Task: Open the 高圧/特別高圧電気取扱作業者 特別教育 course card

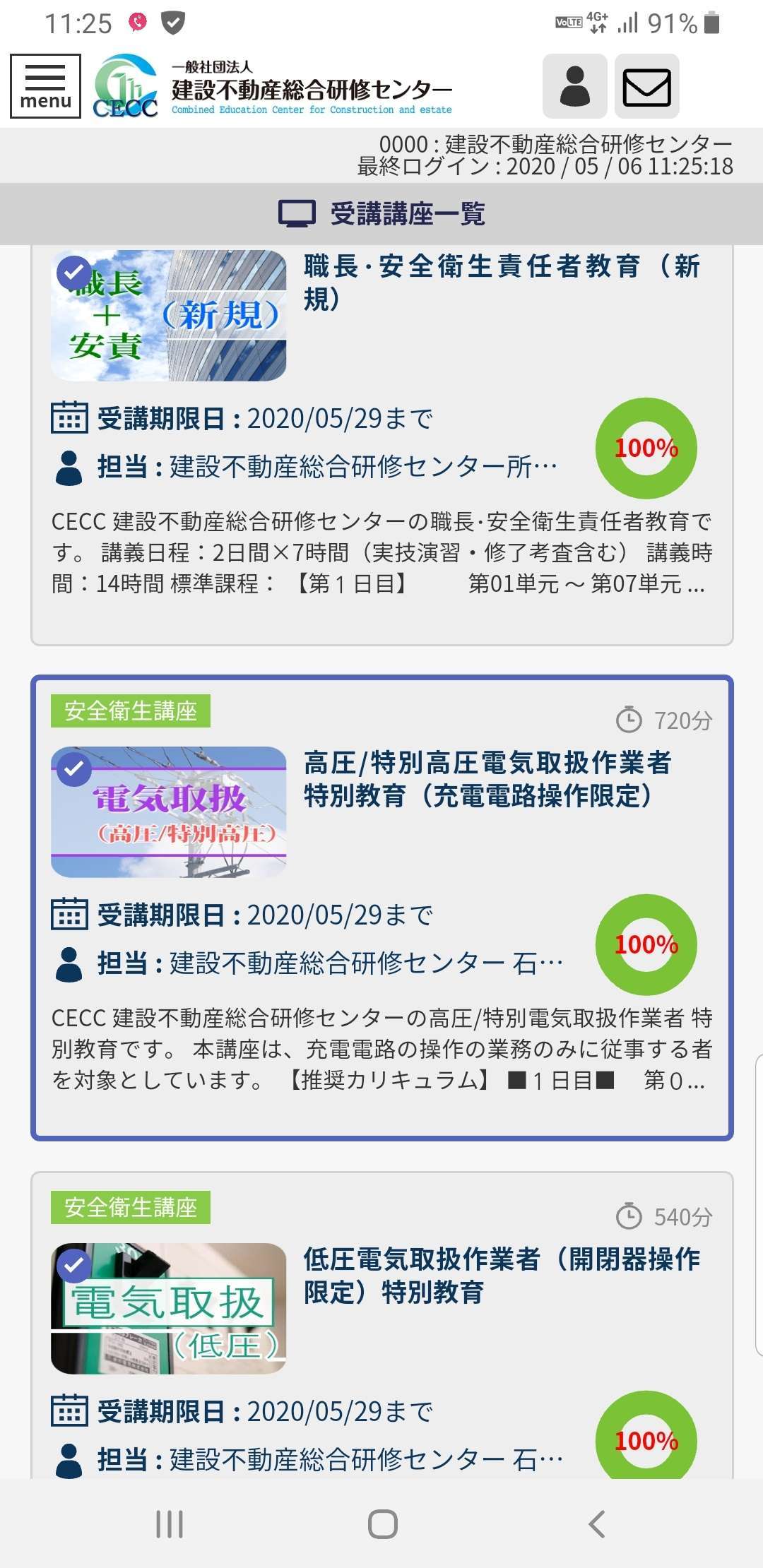Action: tap(381, 908)
